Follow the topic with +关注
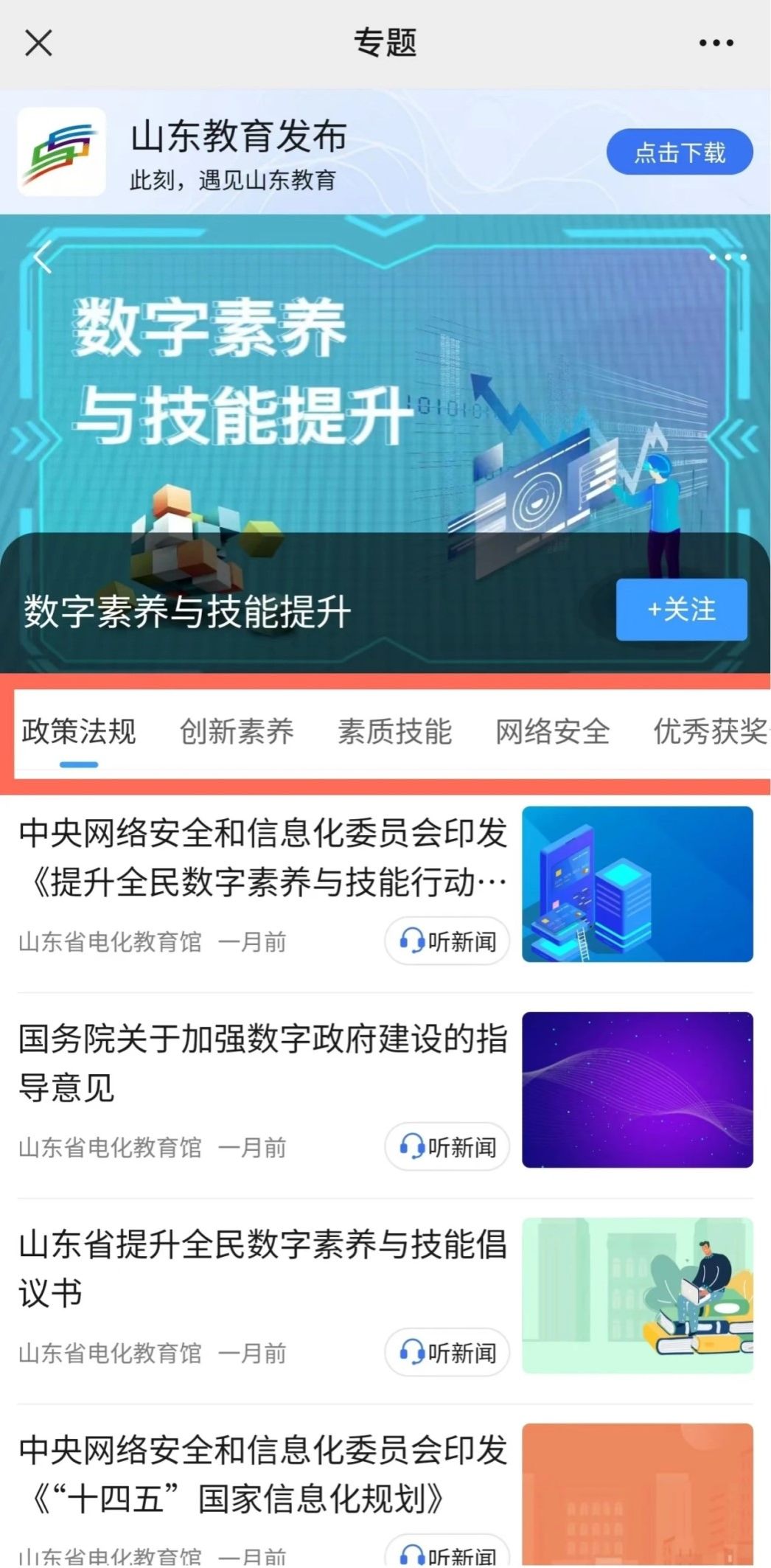 681,610
